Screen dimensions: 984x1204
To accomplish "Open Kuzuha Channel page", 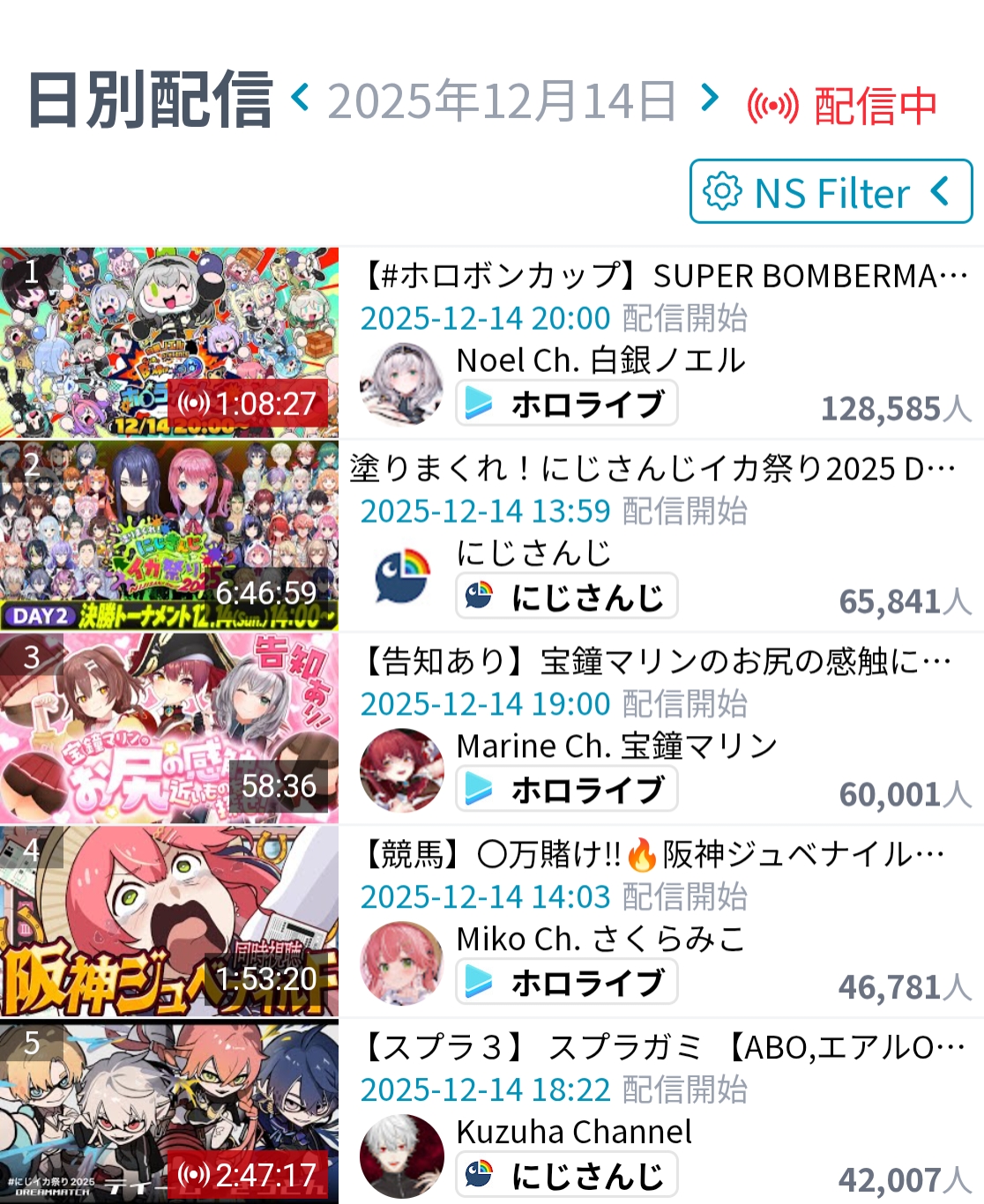I will (x=574, y=1132).
